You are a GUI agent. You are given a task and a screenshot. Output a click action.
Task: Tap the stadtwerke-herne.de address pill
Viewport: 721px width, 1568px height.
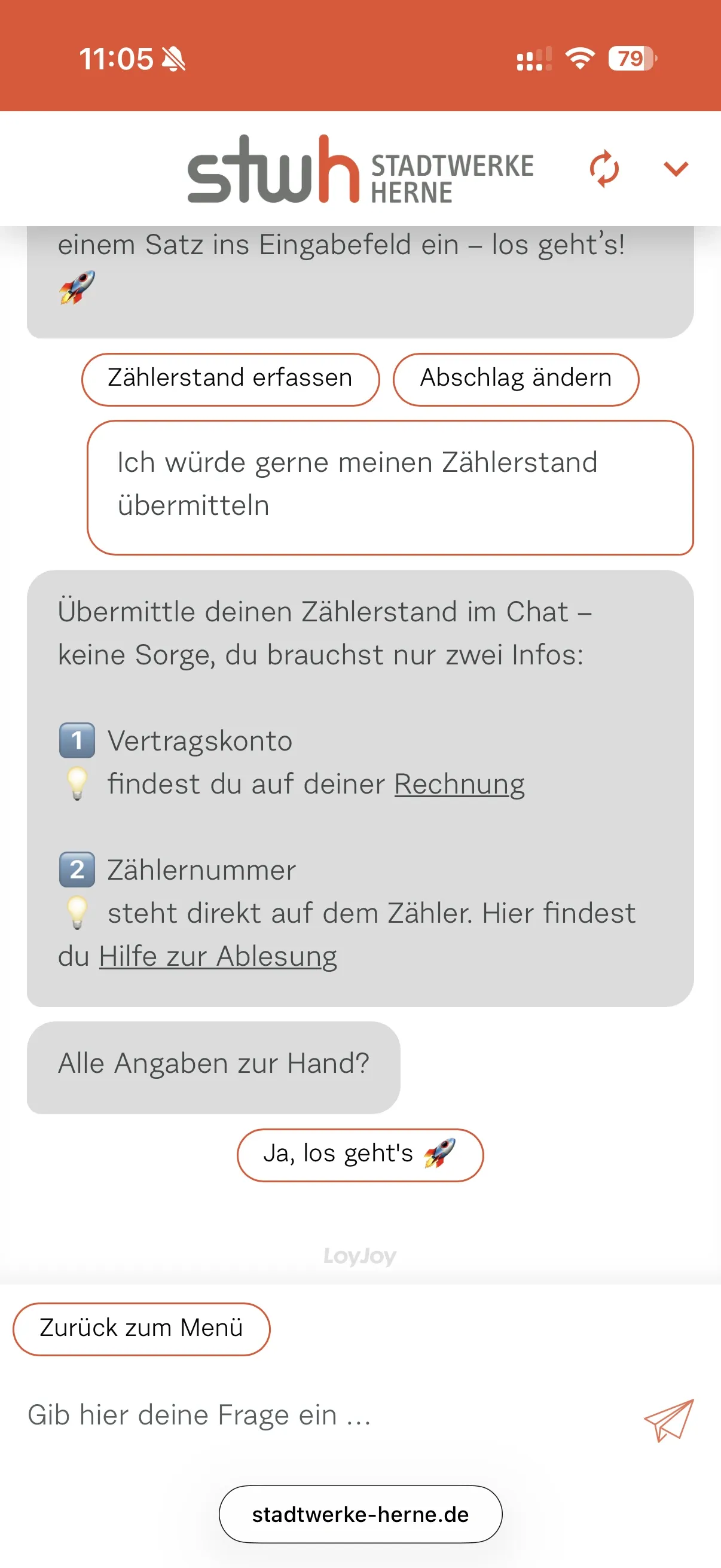pos(360,1514)
